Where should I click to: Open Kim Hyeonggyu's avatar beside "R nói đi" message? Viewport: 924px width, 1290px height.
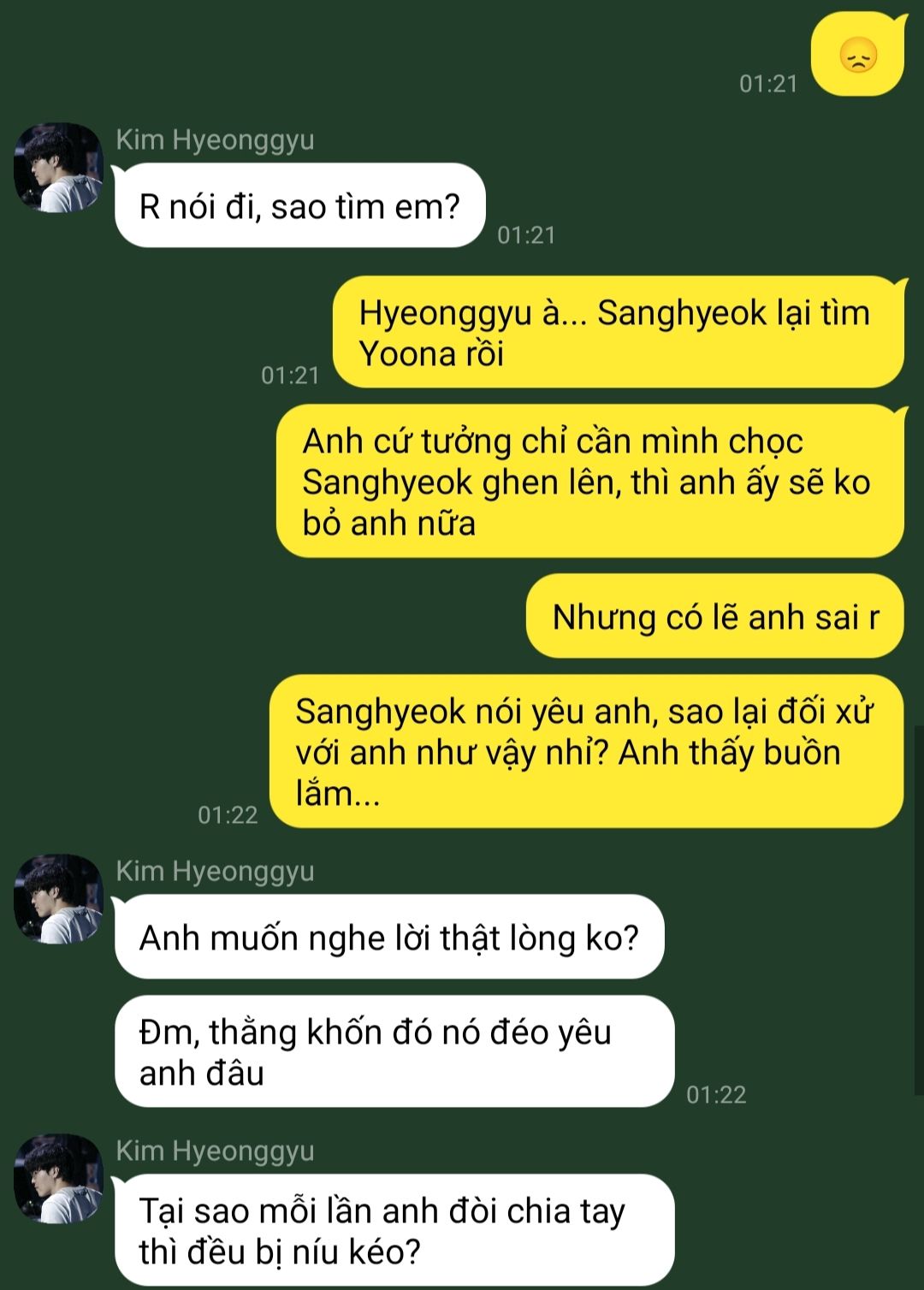click(x=58, y=168)
